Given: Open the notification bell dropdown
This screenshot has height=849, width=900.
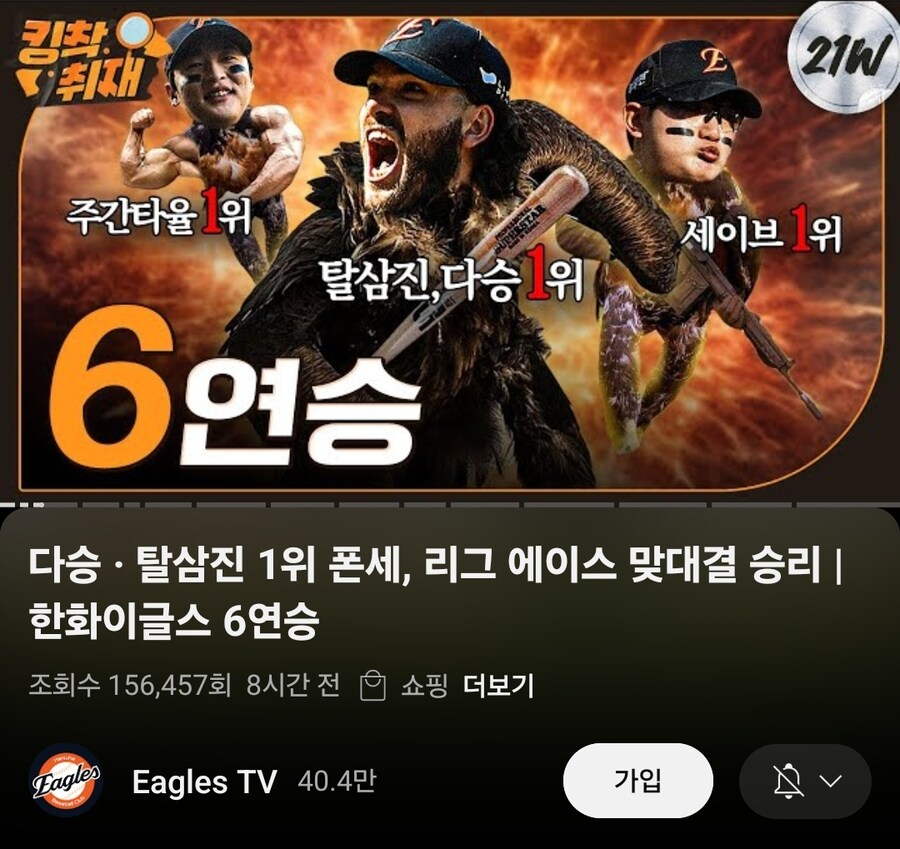Looking at the screenshot, I should [804, 781].
